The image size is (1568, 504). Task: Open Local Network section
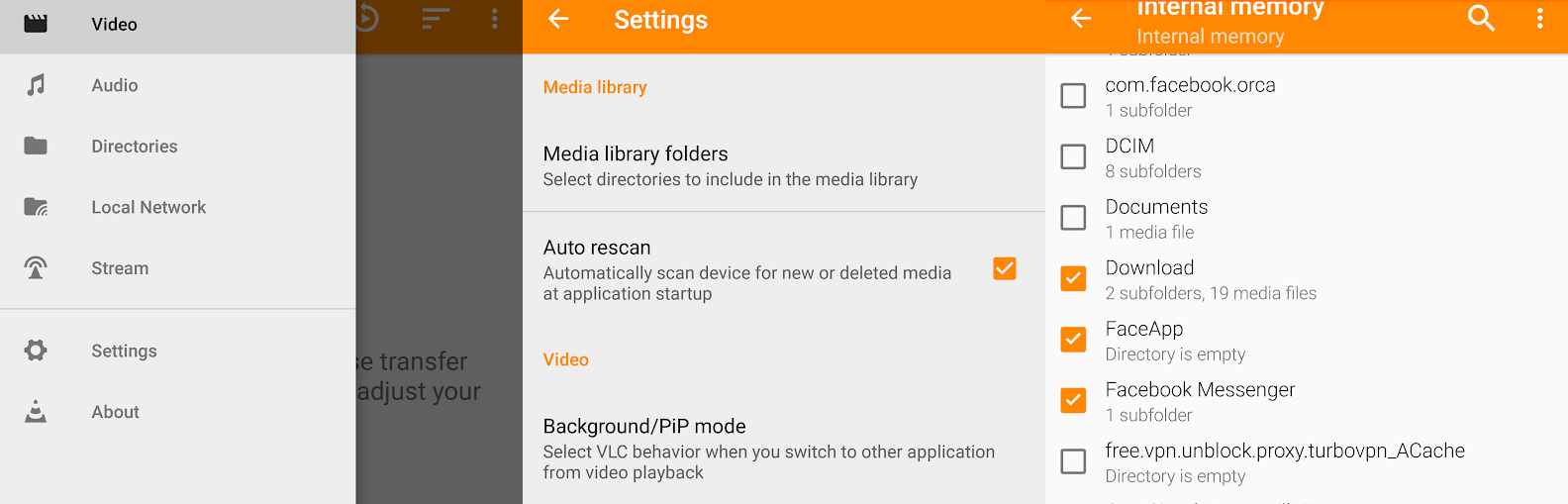pyautogui.click(x=148, y=207)
